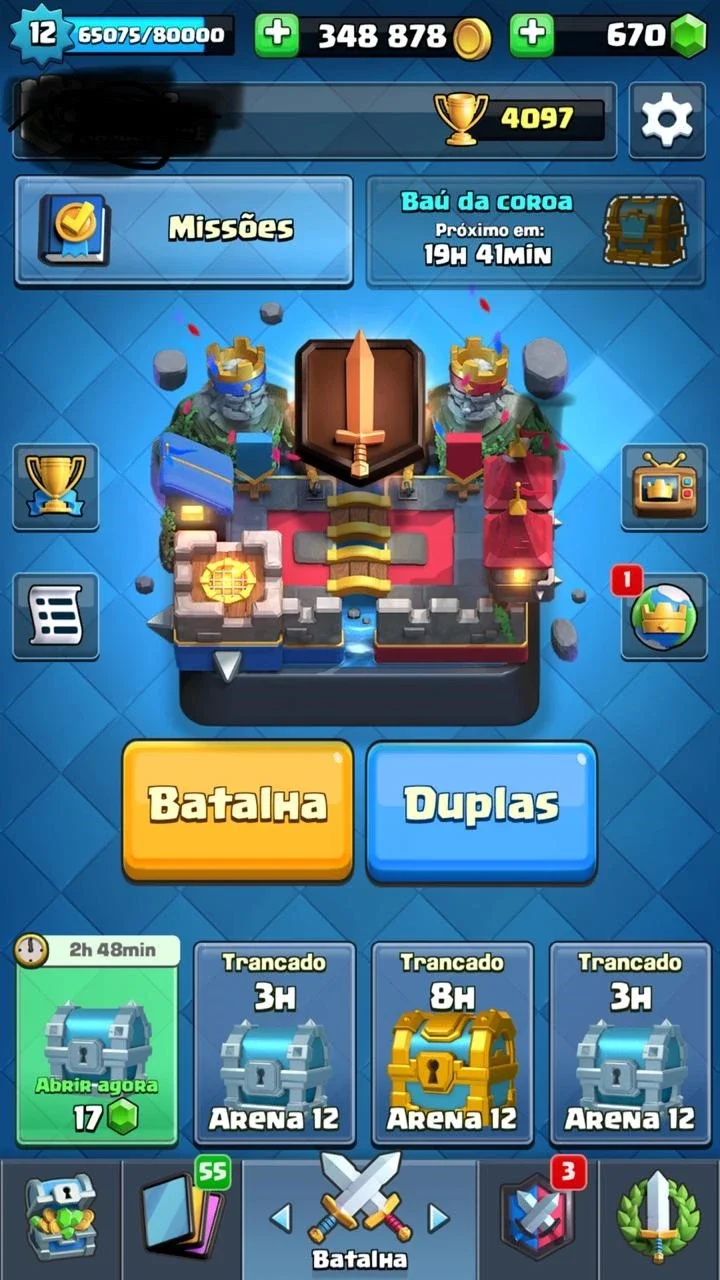This screenshot has width=720, height=1280.
Task: Switch to the cards tab
Action: 182,1216
